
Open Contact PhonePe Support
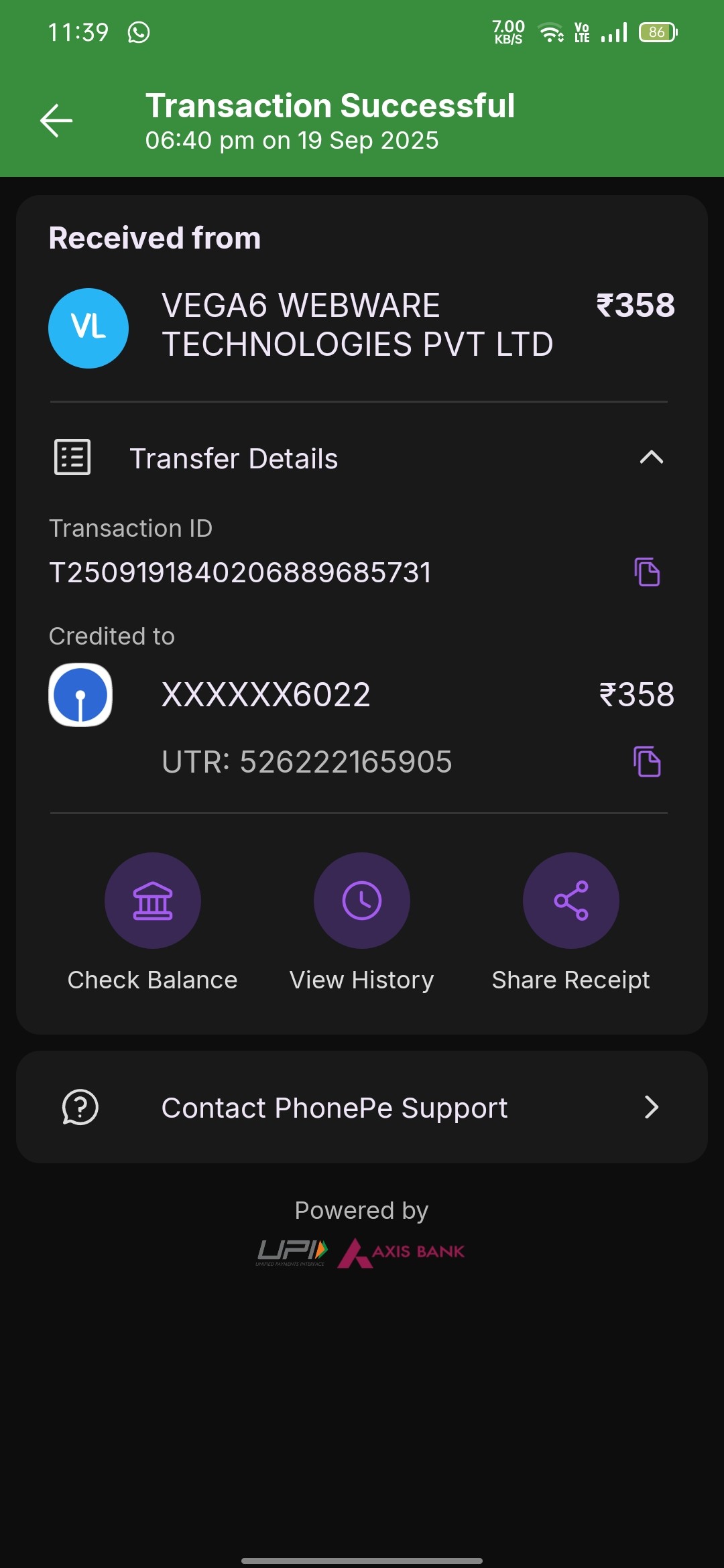coord(362,1107)
